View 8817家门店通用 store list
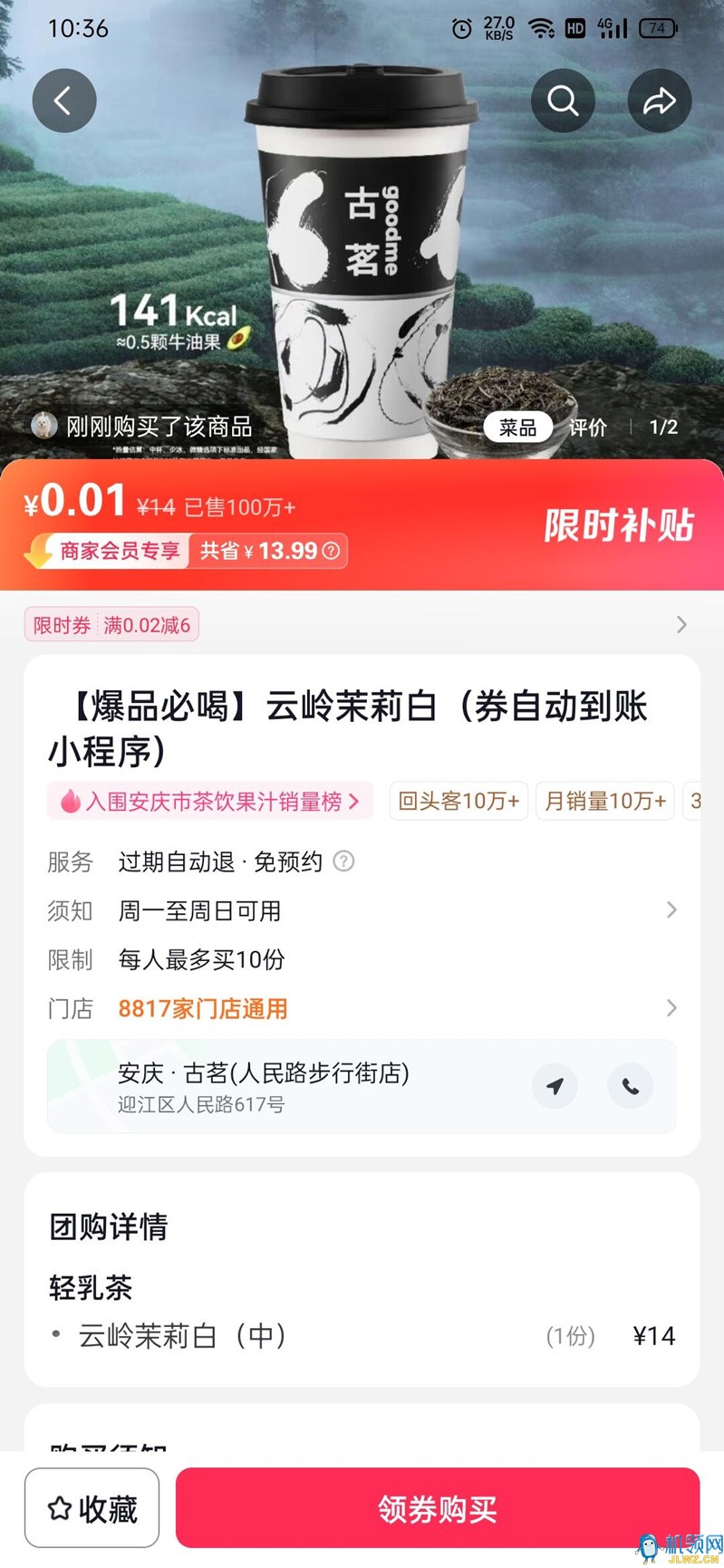 point(203,1008)
